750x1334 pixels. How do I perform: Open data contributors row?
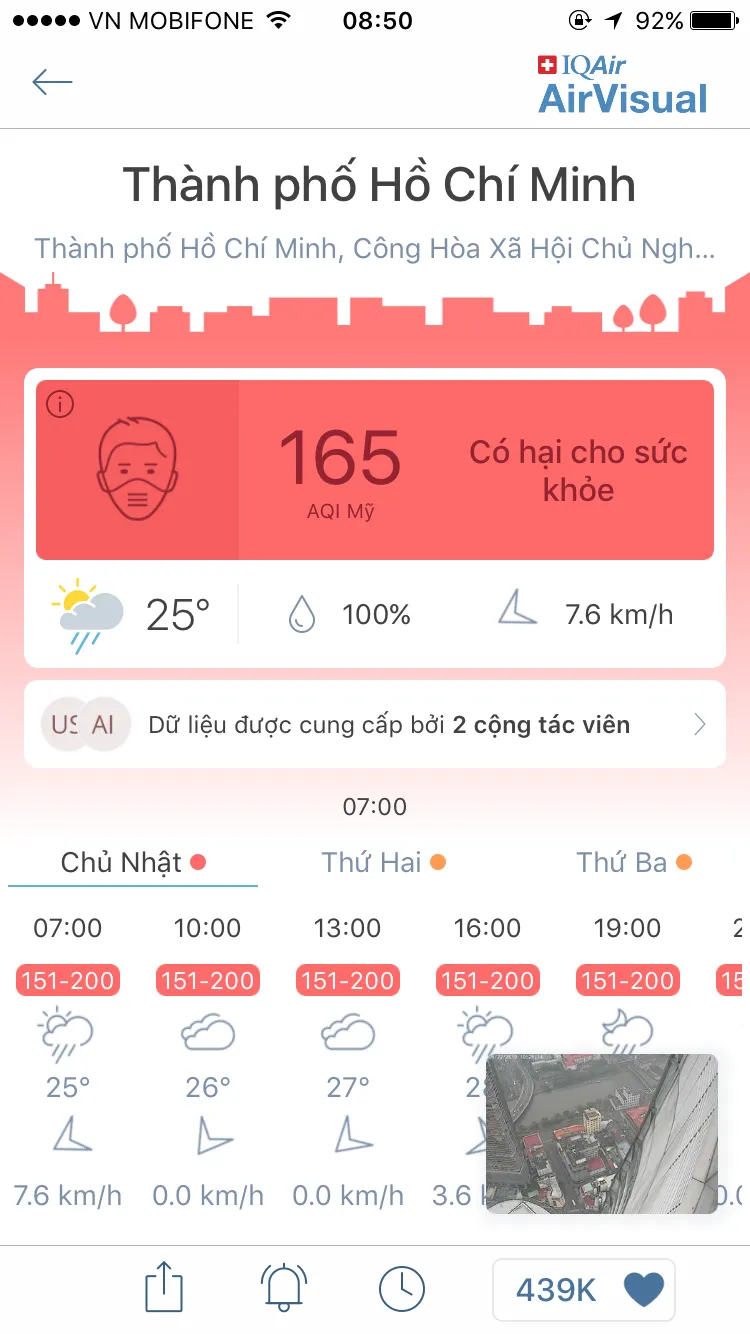375,724
